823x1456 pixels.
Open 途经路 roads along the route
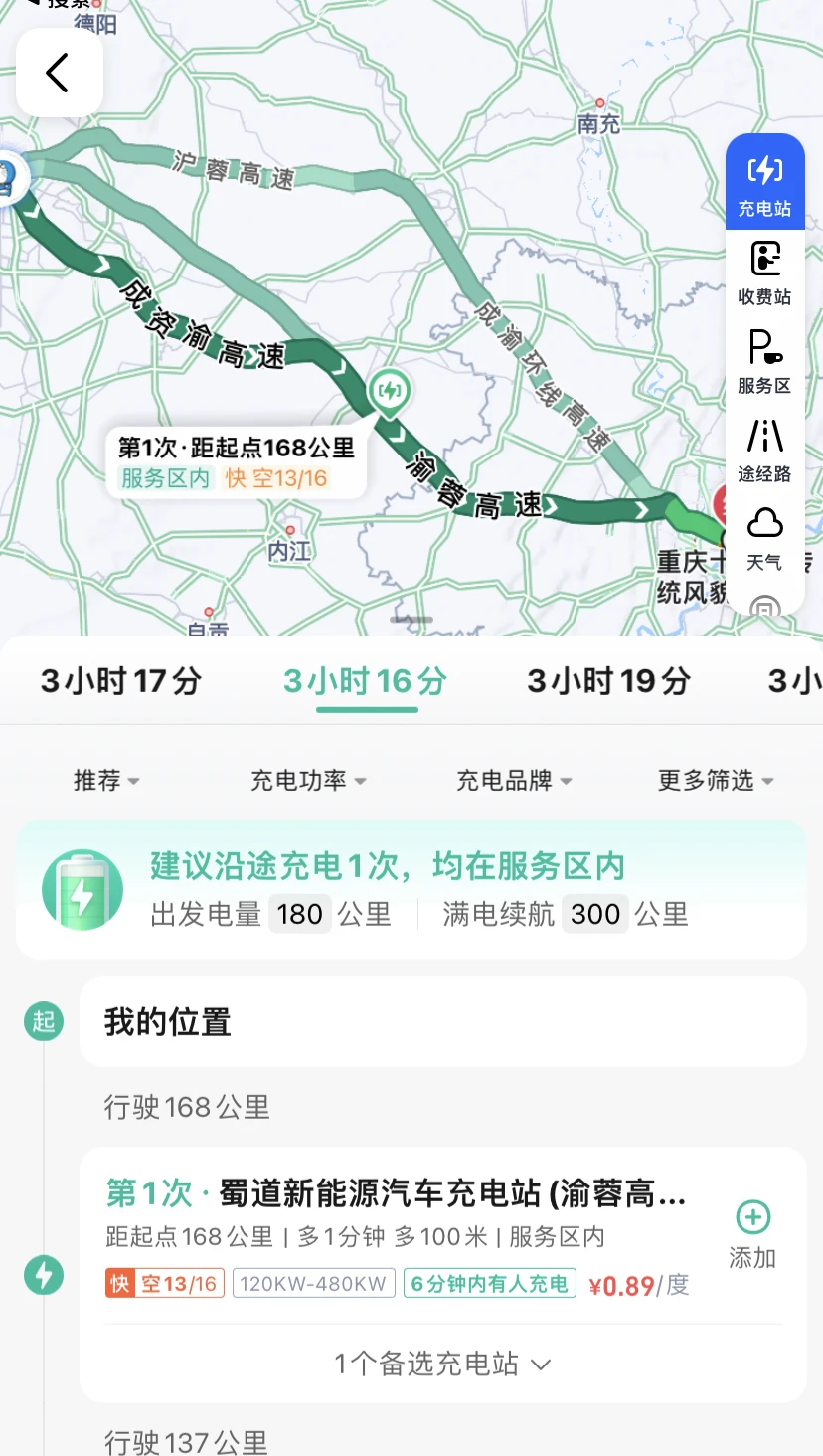point(764,450)
